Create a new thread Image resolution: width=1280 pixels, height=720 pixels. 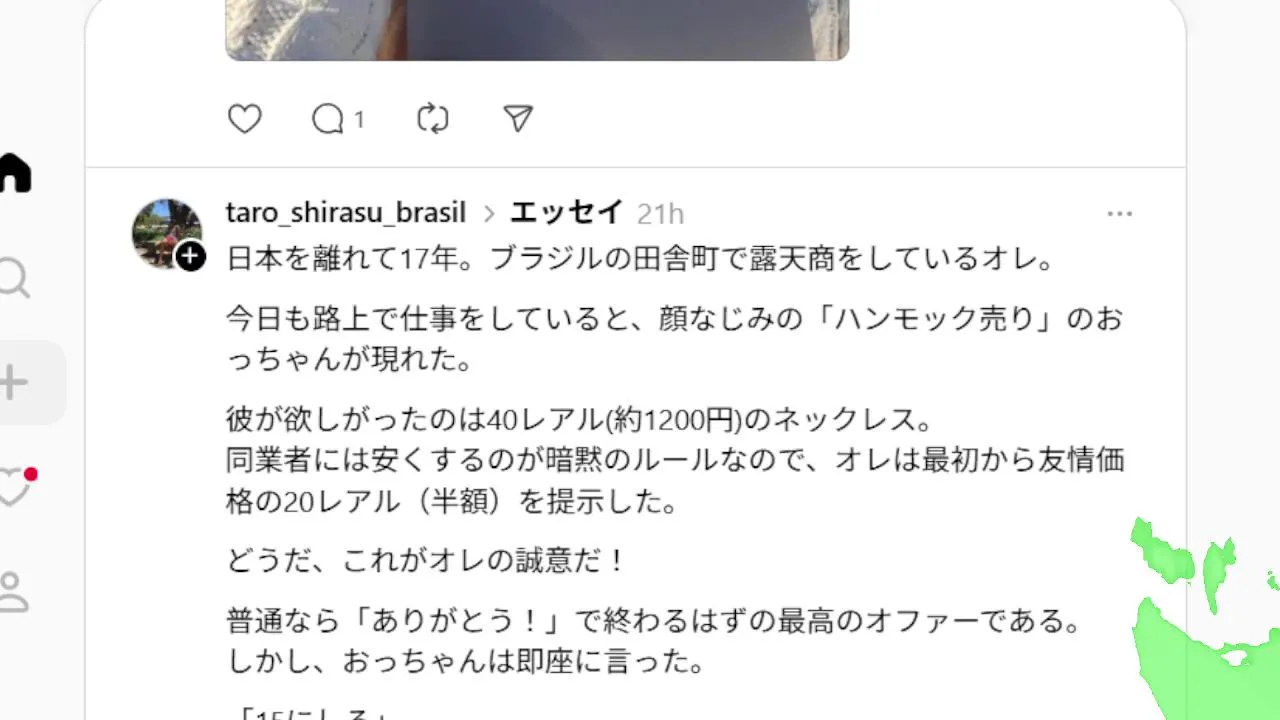pyautogui.click(x=16, y=383)
